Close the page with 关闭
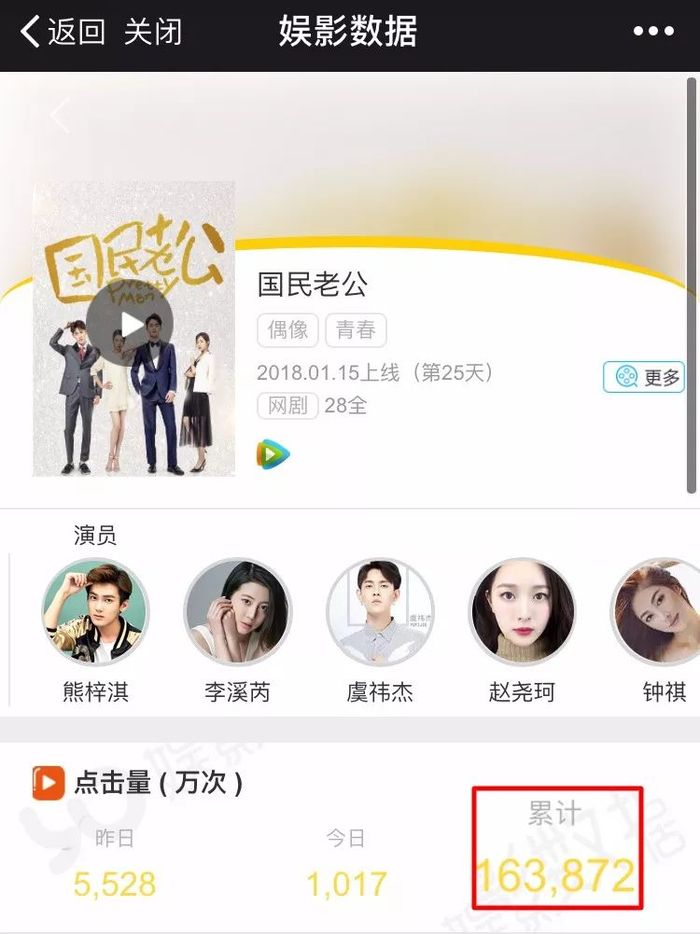This screenshot has width=700, height=934. coord(153,32)
